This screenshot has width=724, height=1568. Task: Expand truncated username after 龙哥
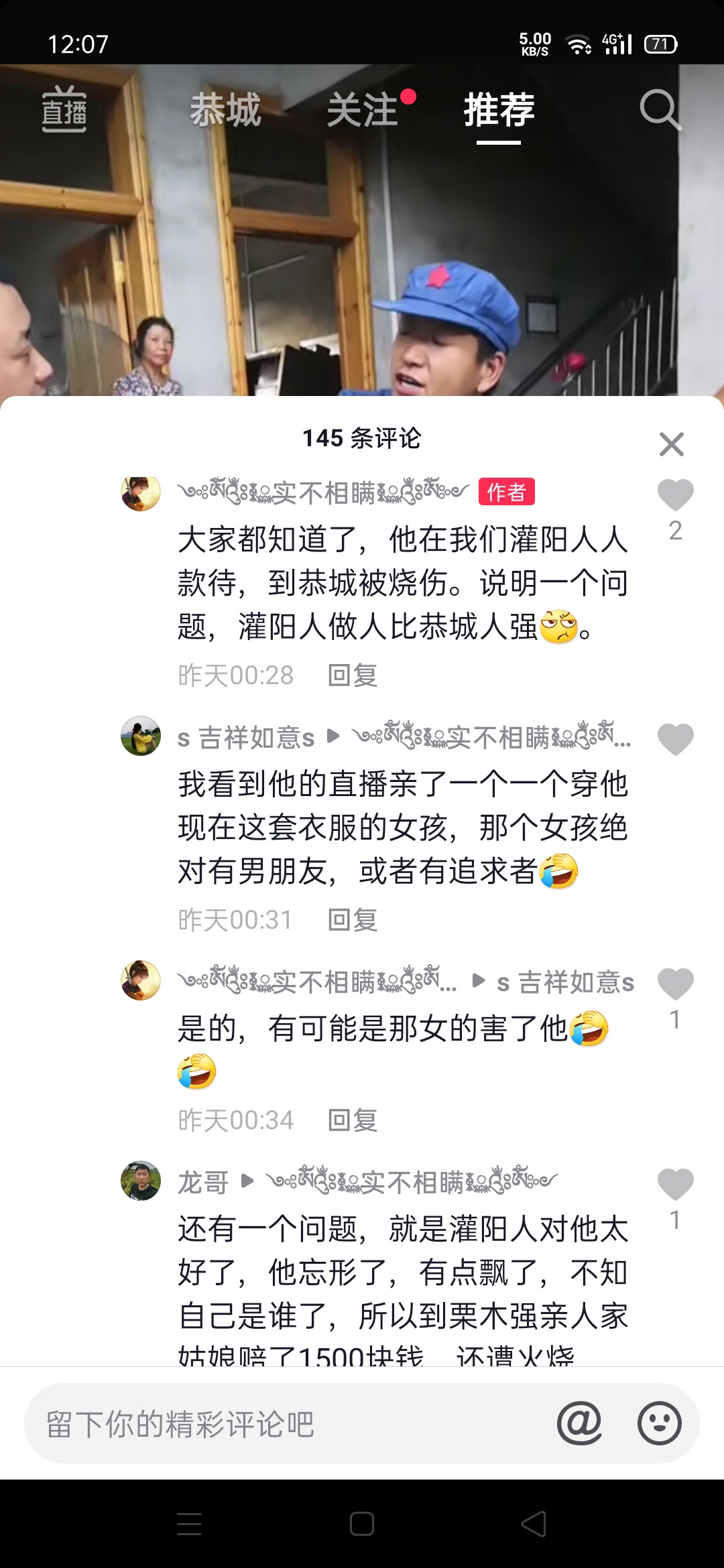tap(416, 1178)
